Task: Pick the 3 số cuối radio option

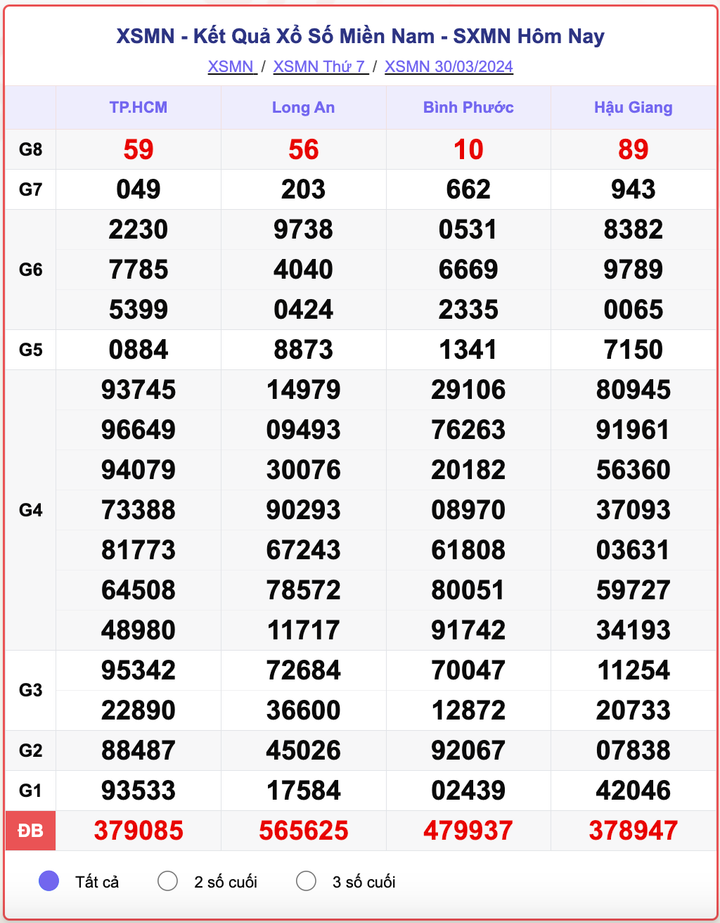Action: [x=307, y=881]
